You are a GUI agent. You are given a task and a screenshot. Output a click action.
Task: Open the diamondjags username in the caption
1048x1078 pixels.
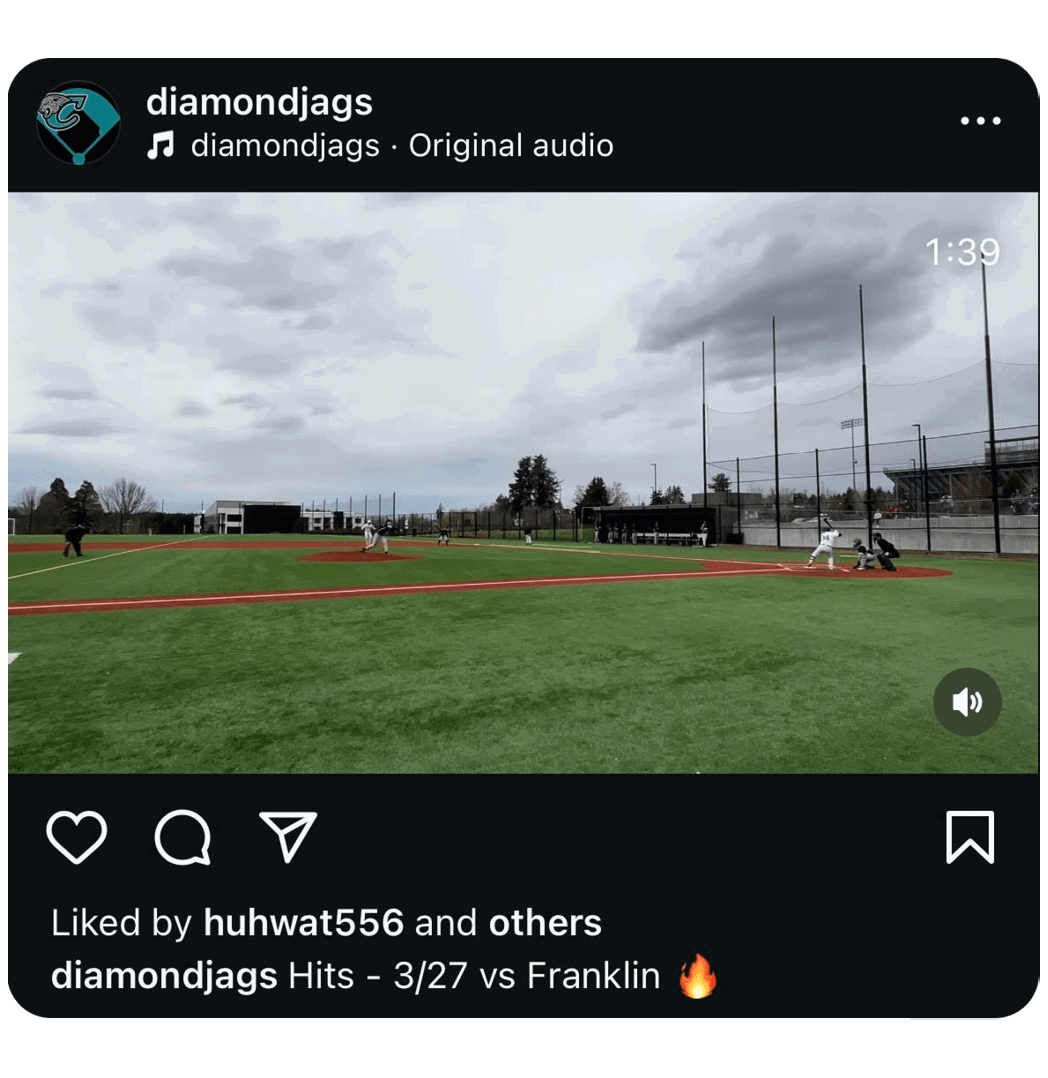tap(164, 975)
